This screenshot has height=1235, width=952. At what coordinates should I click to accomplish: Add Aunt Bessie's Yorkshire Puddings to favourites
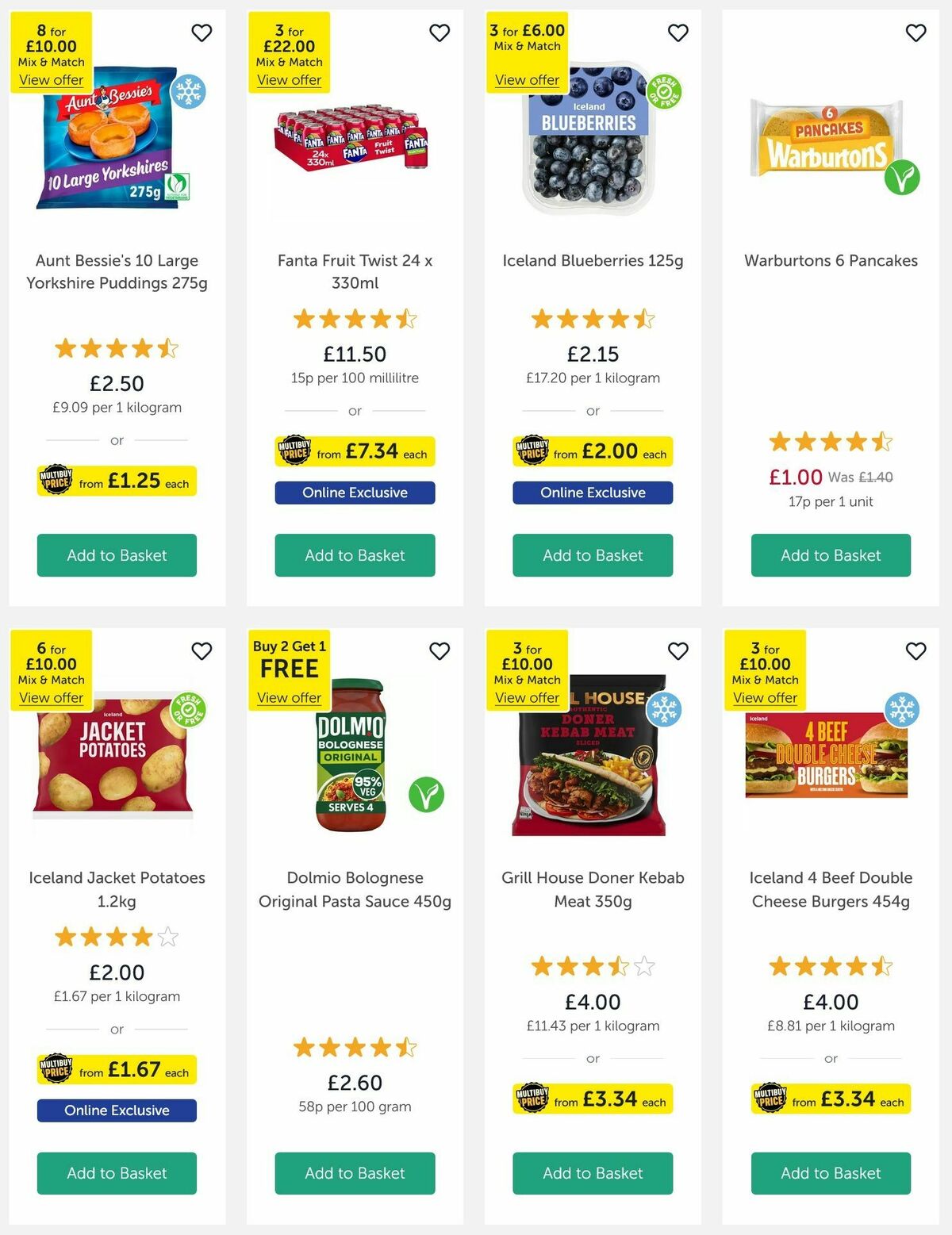click(x=202, y=33)
